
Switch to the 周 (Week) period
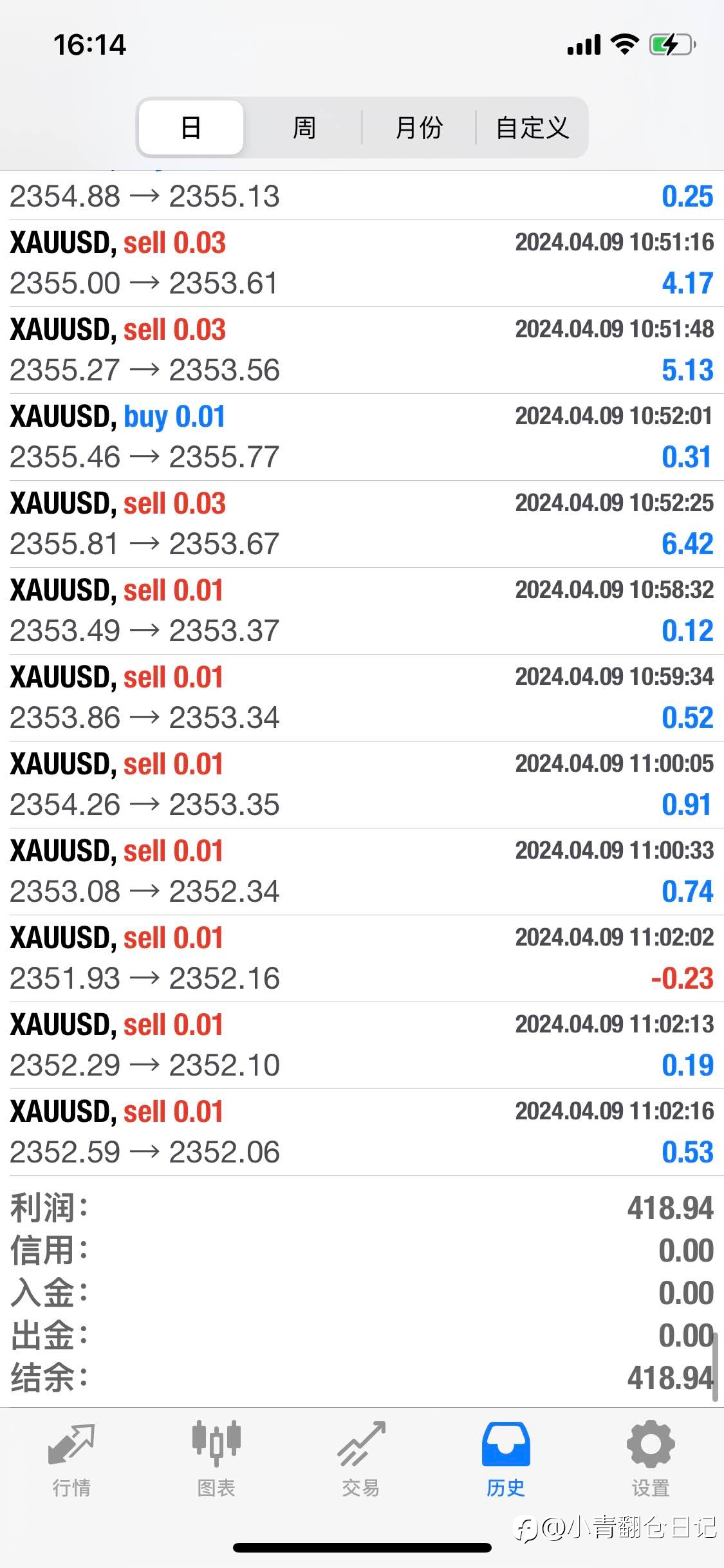click(304, 127)
